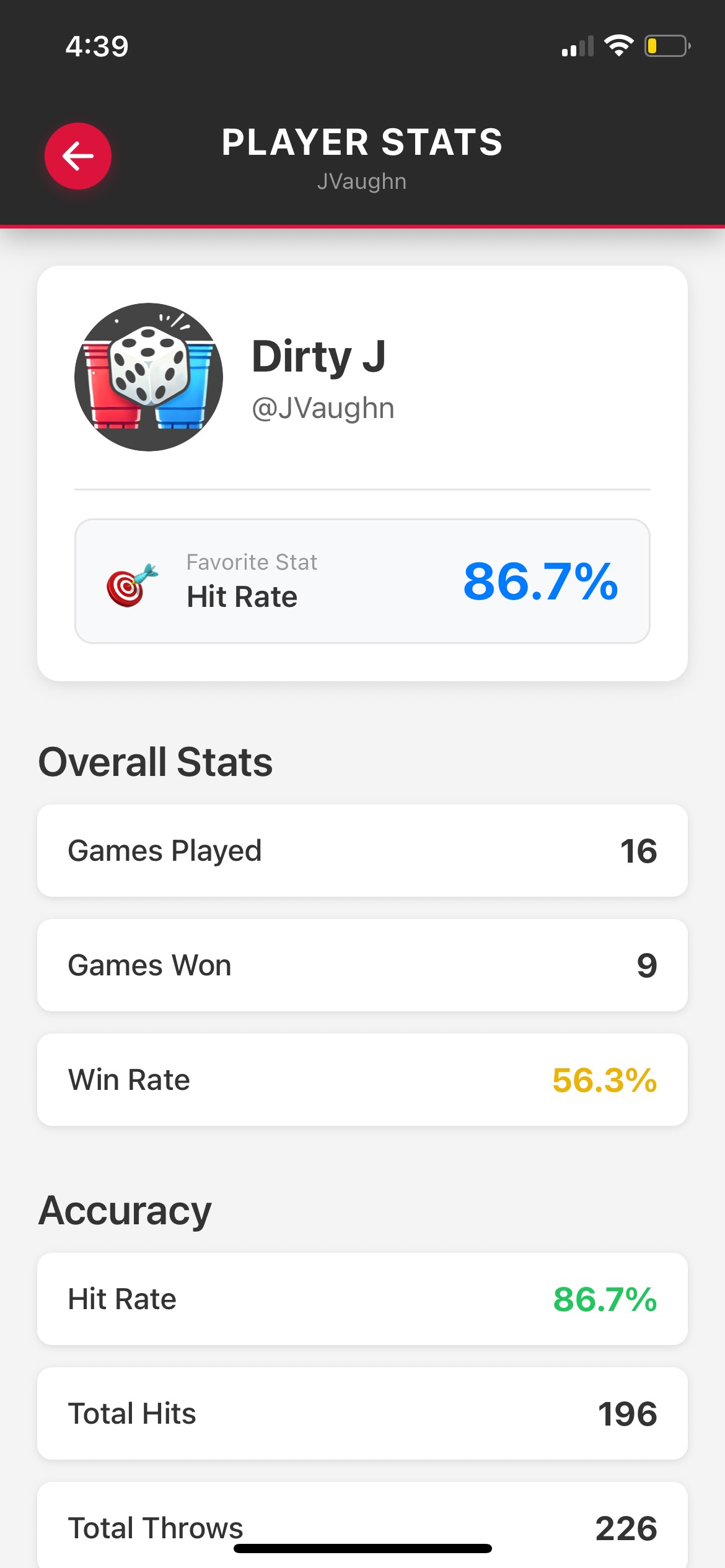725x1568 pixels.
Task: Tap the Hit Rate row under Accuracy
Action: point(362,1299)
